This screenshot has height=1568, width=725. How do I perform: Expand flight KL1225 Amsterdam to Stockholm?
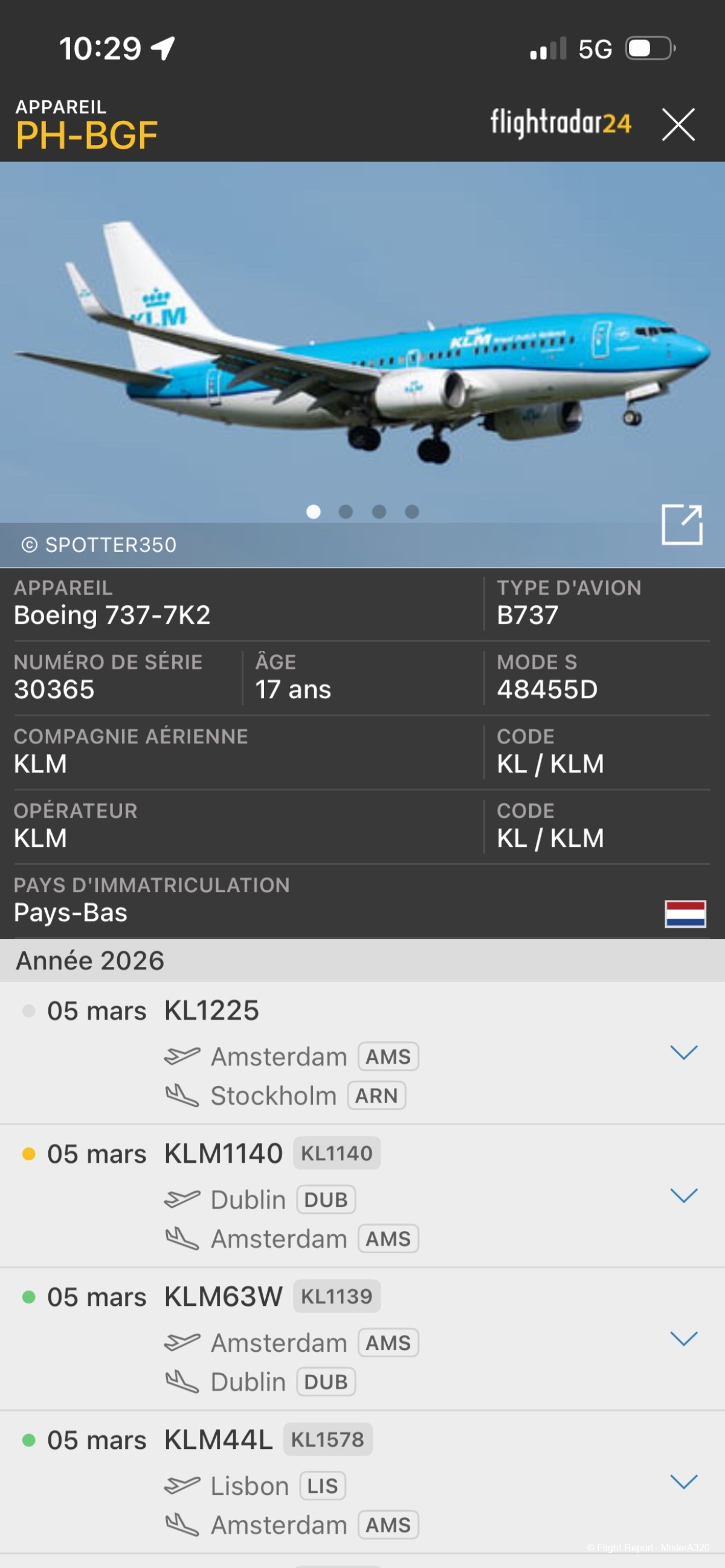pos(683,1052)
